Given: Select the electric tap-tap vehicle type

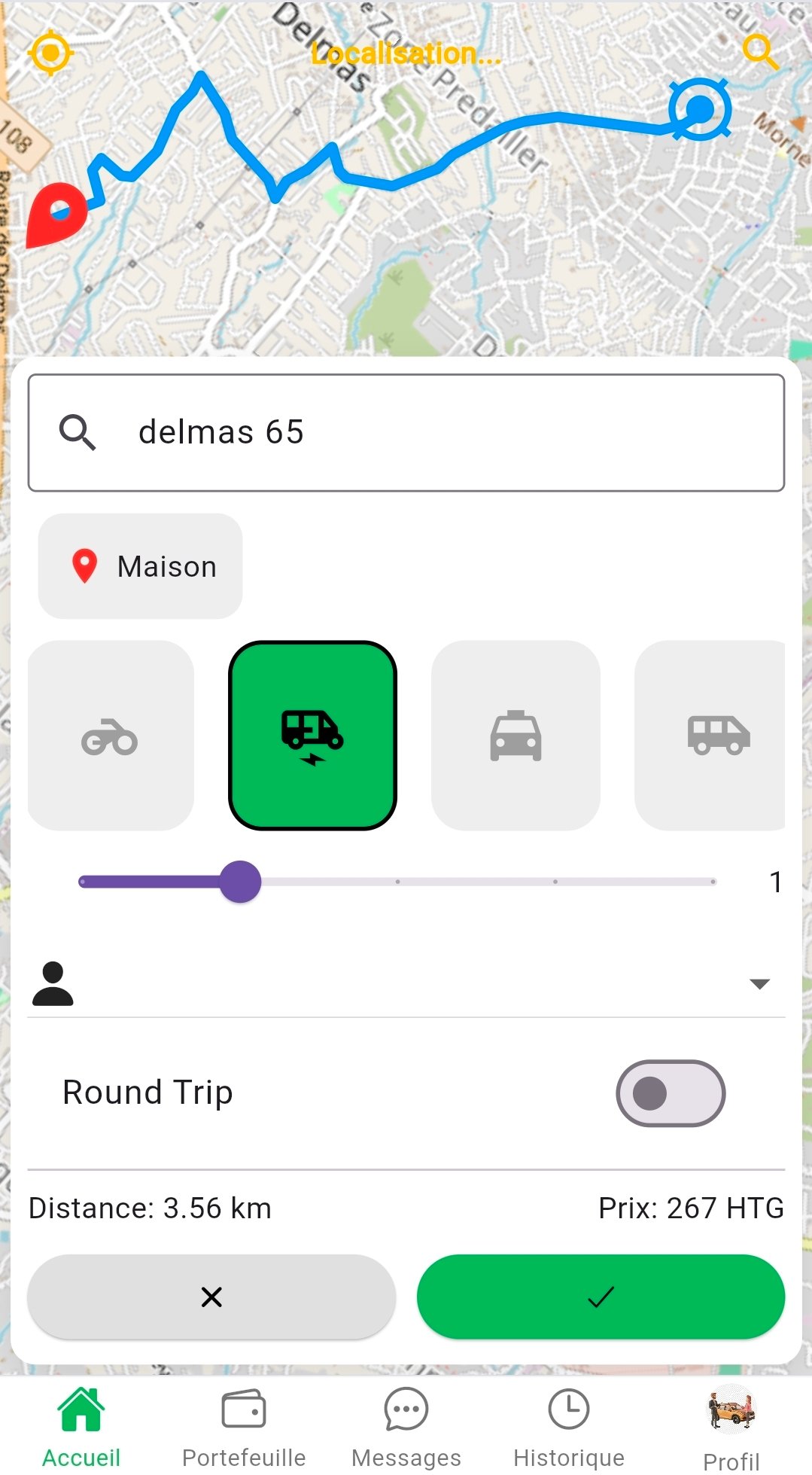Looking at the screenshot, I should tap(313, 736).
